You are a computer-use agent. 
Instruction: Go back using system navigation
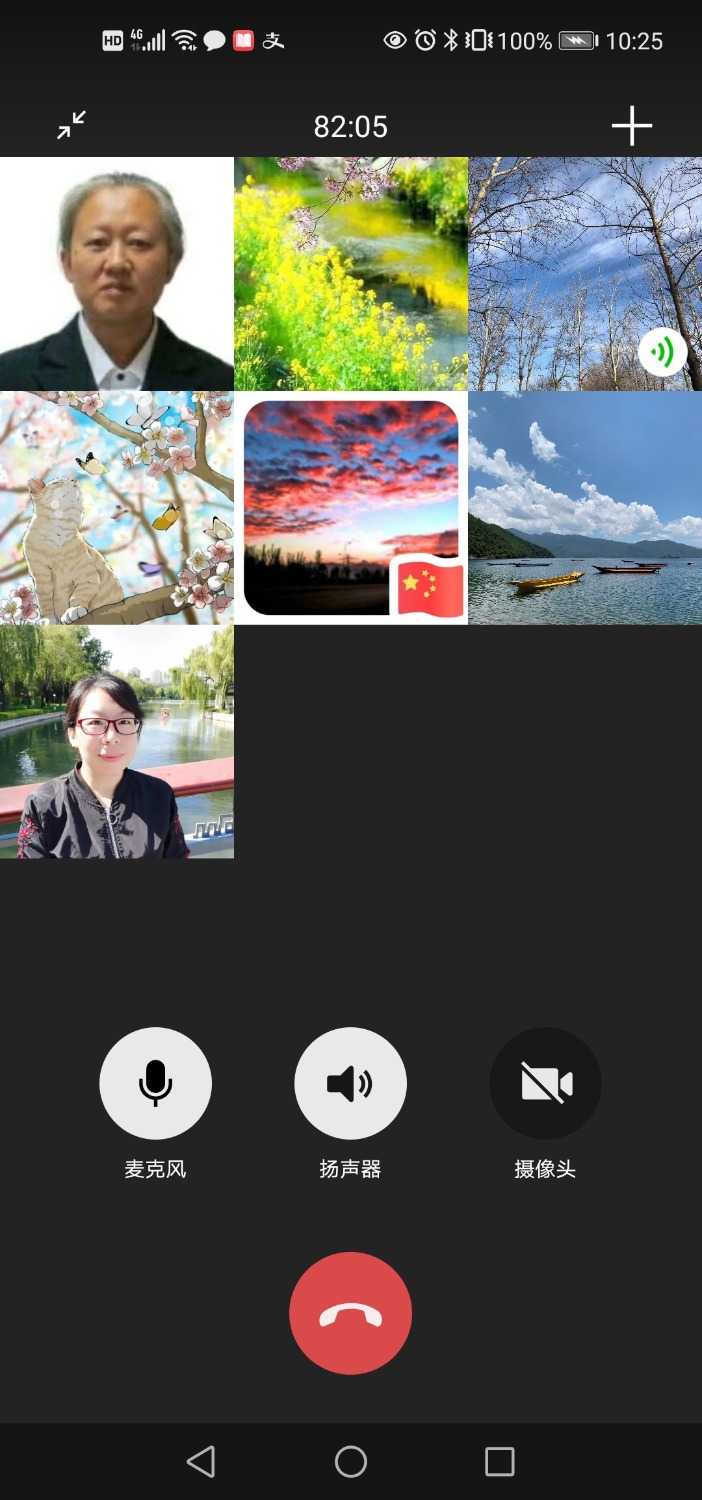(201, 1461)
